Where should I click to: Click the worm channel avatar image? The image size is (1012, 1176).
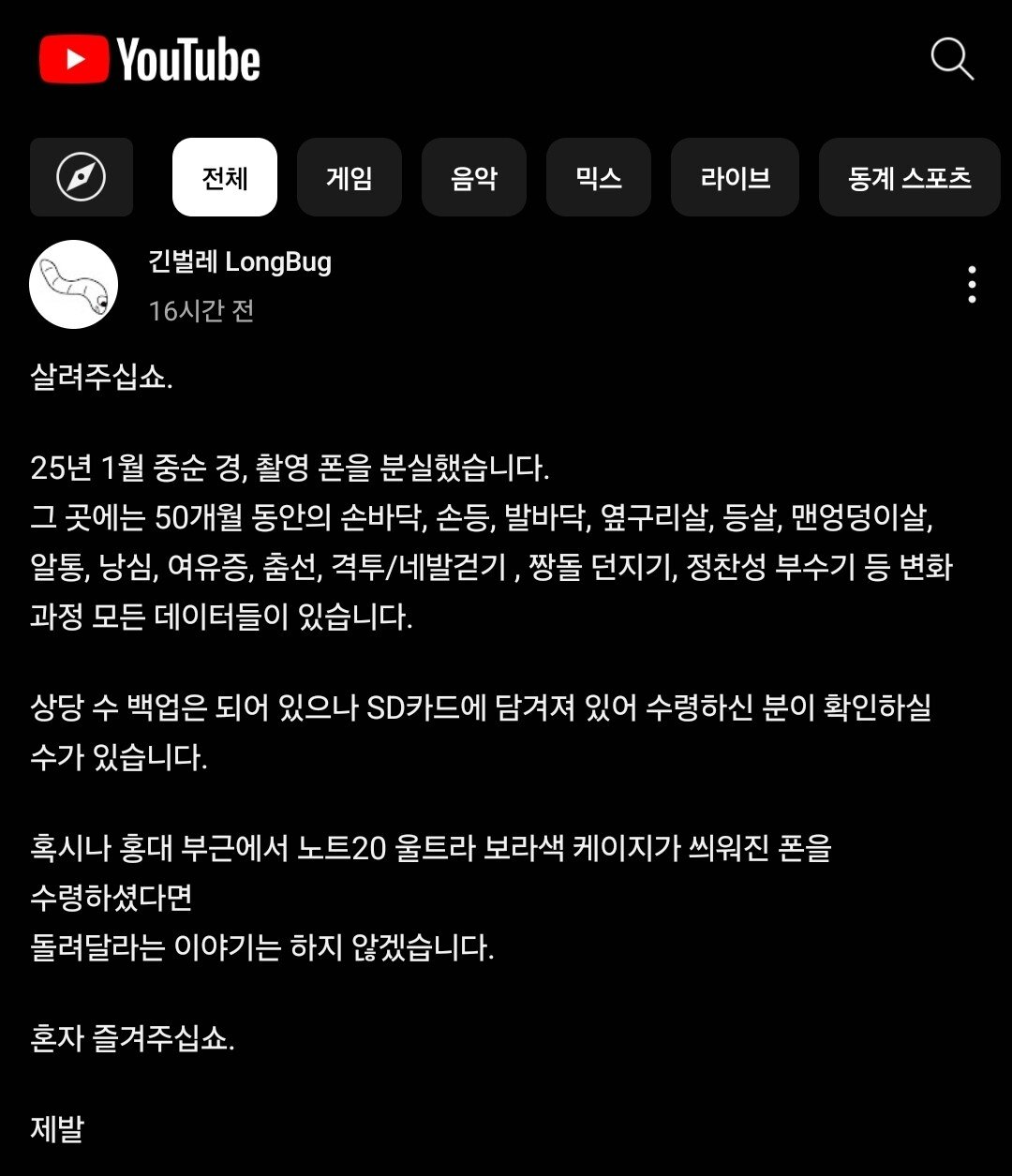click(x=73, y=284)
